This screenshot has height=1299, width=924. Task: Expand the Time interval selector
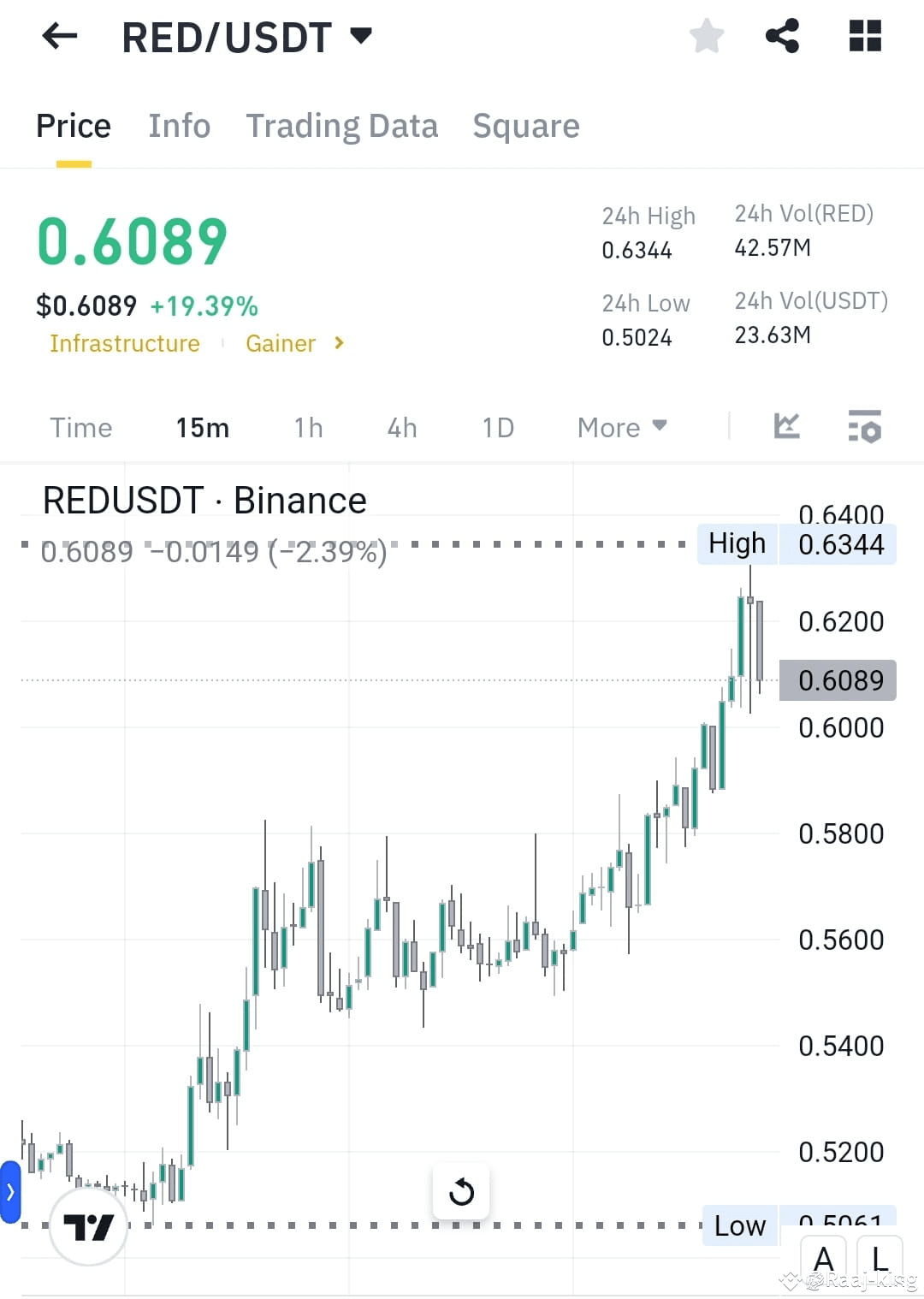point(80,427)
